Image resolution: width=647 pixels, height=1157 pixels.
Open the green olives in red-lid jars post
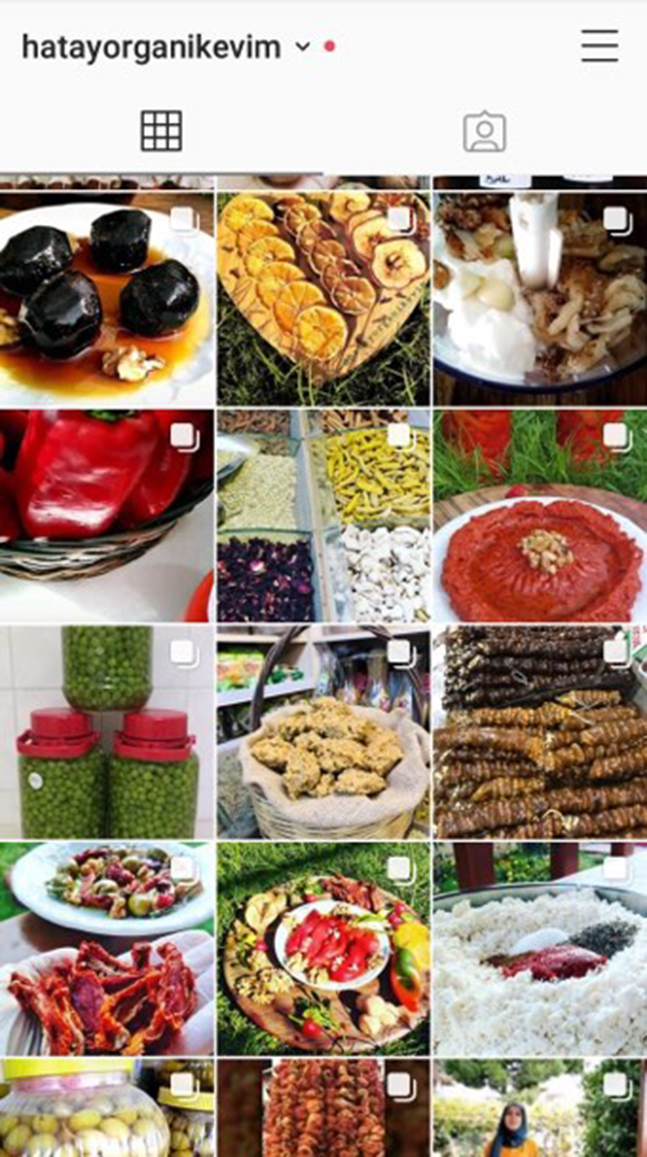pos(106,732)
